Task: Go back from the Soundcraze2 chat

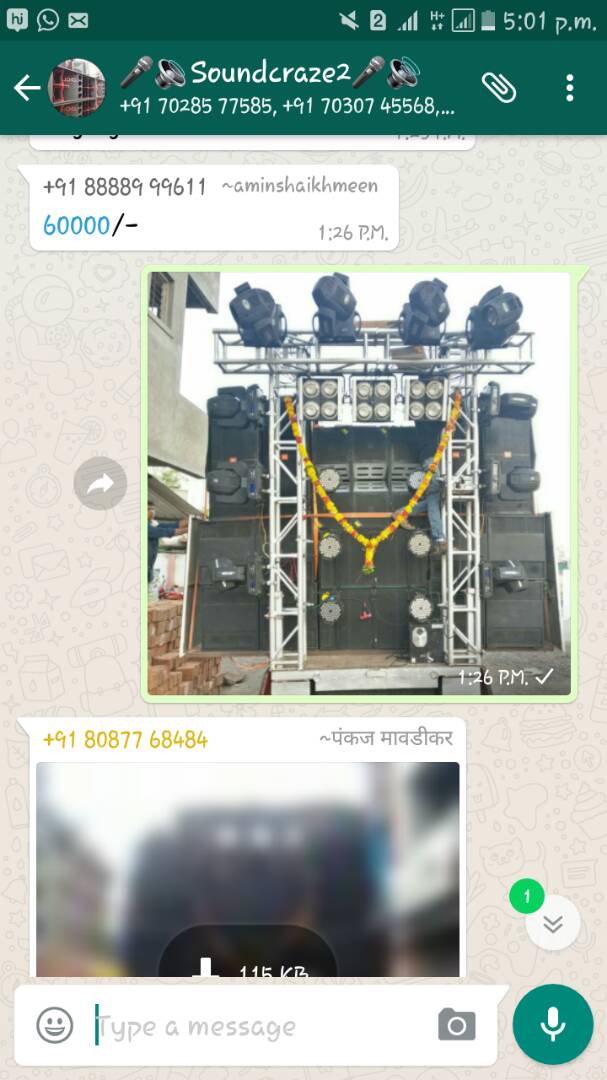Action: pyautogui.click(x=26, y=88)
